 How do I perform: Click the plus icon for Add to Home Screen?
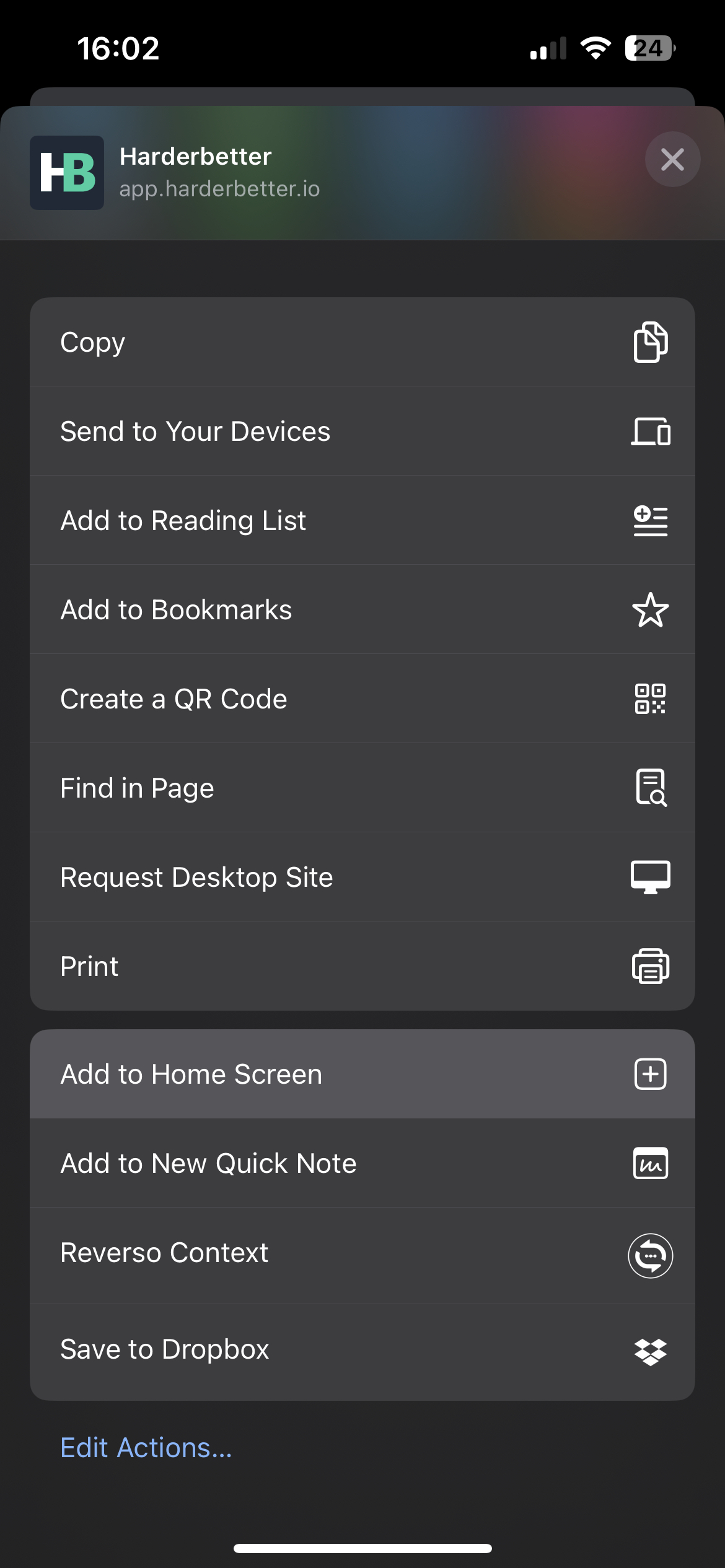pos(651,1074)
